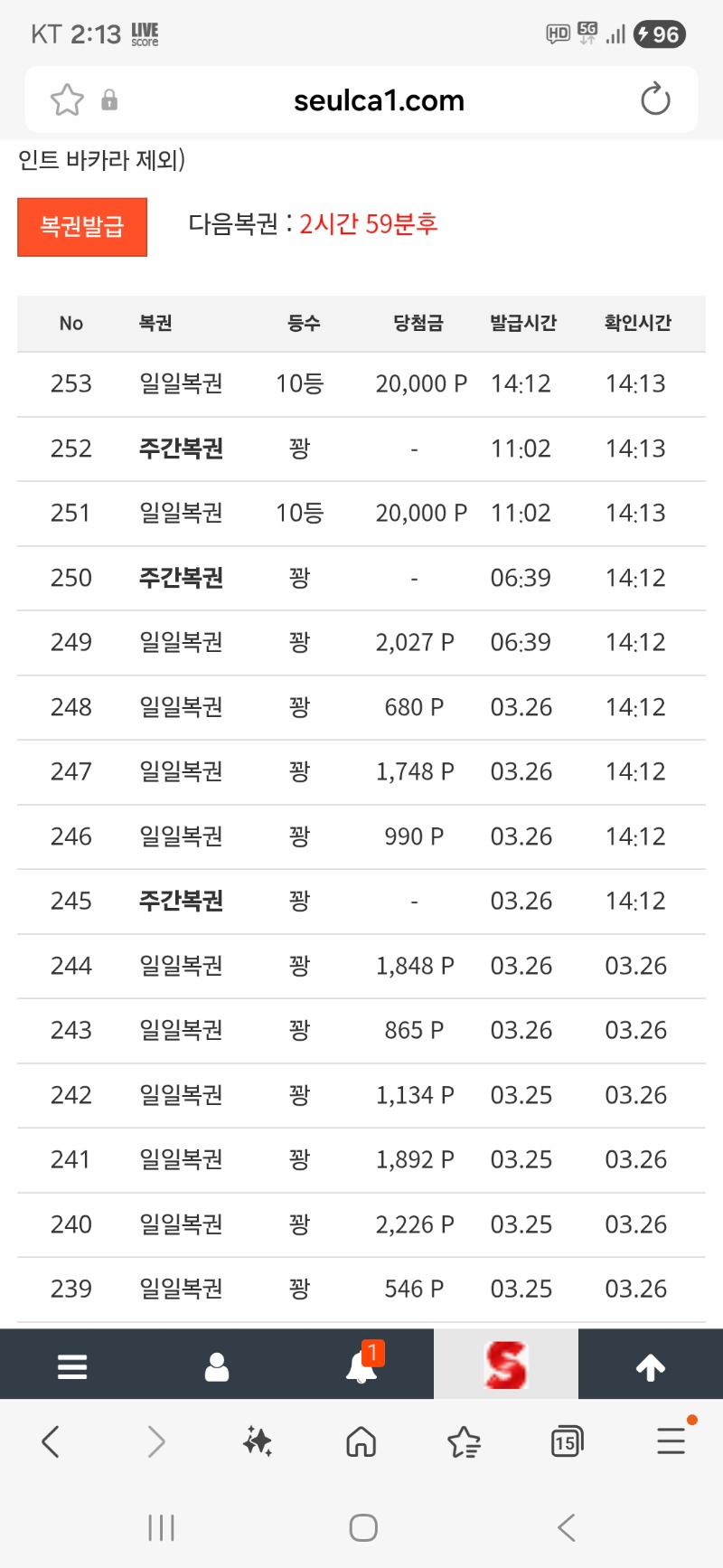Reload the page
The width and height of the screenshot is (723, 1568).
(x=655, y=100)
